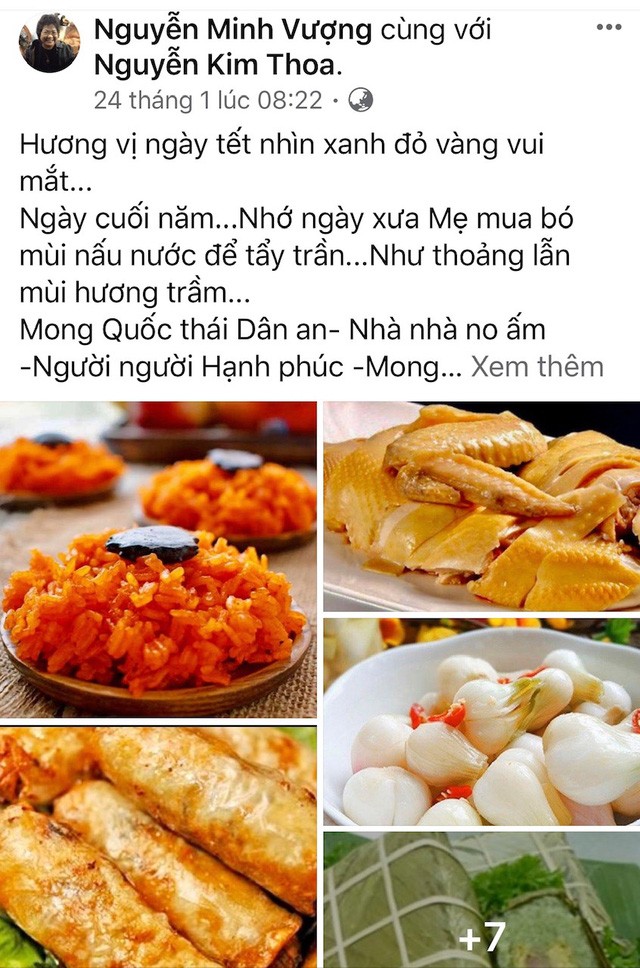640x968 pixels.
Task: Open the pickled onions photo
Action: pyautogui.click(x=481, y=720)
